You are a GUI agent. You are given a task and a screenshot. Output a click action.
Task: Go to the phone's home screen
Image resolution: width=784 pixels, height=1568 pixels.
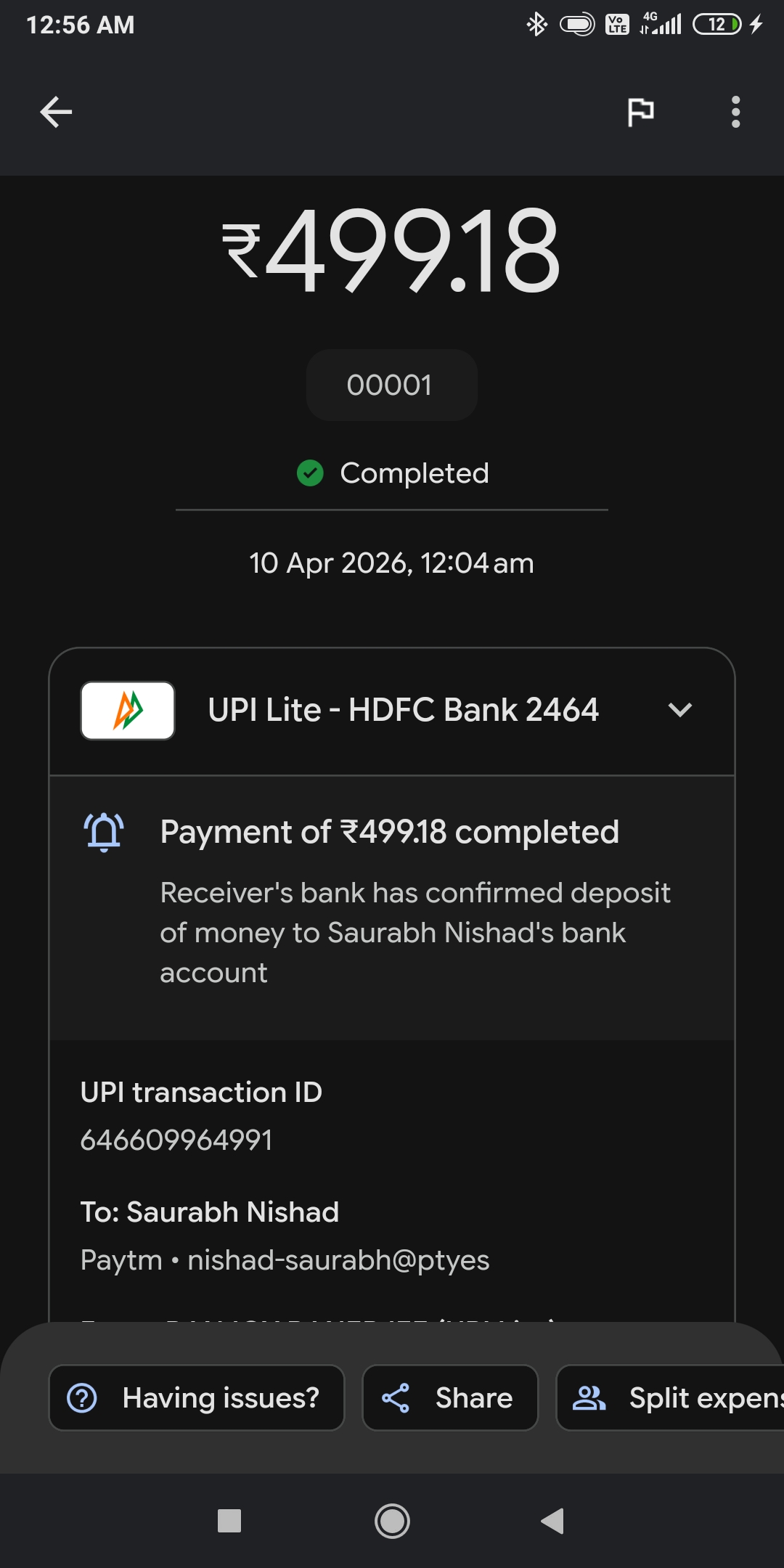tap(392, 1521)
